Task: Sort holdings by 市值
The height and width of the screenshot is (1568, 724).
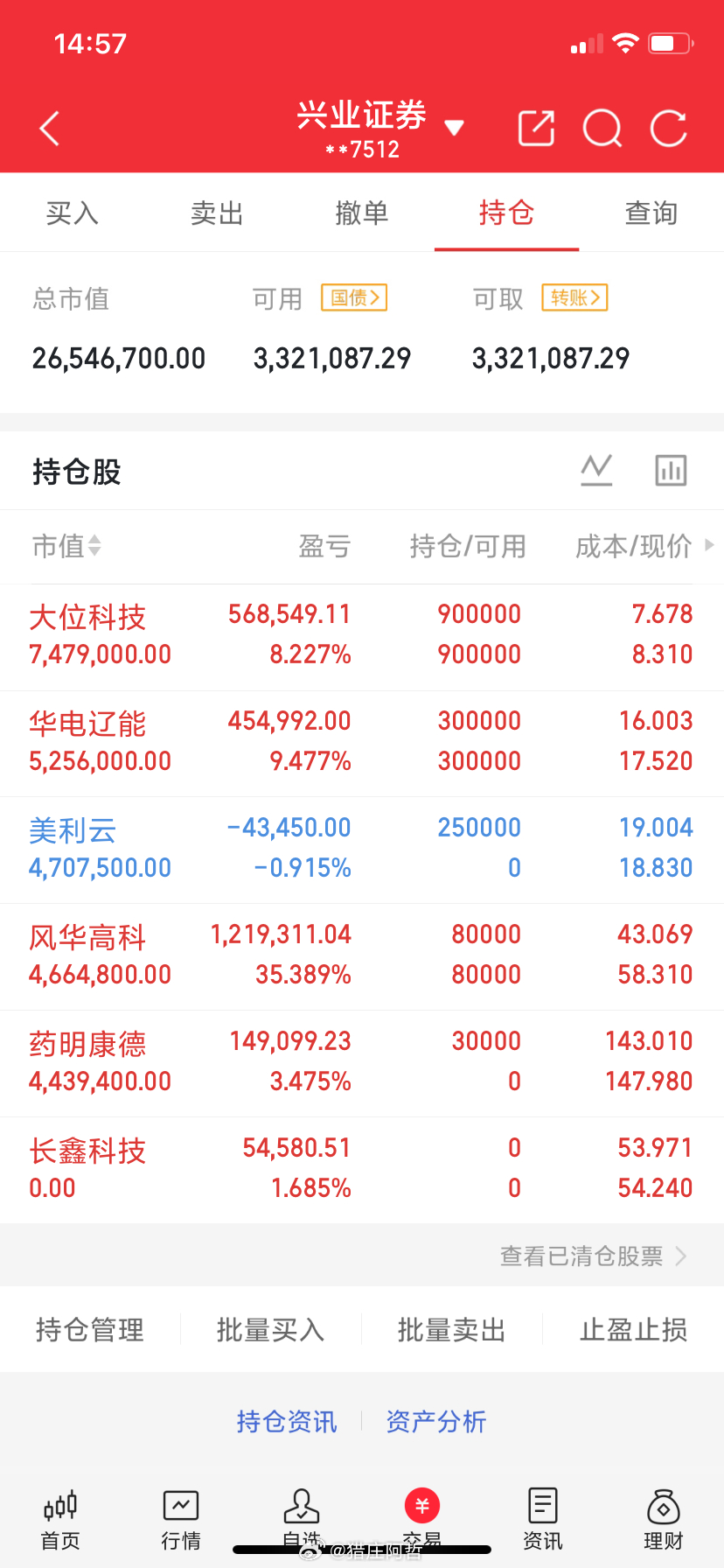Action: click(x=67, y=546)
